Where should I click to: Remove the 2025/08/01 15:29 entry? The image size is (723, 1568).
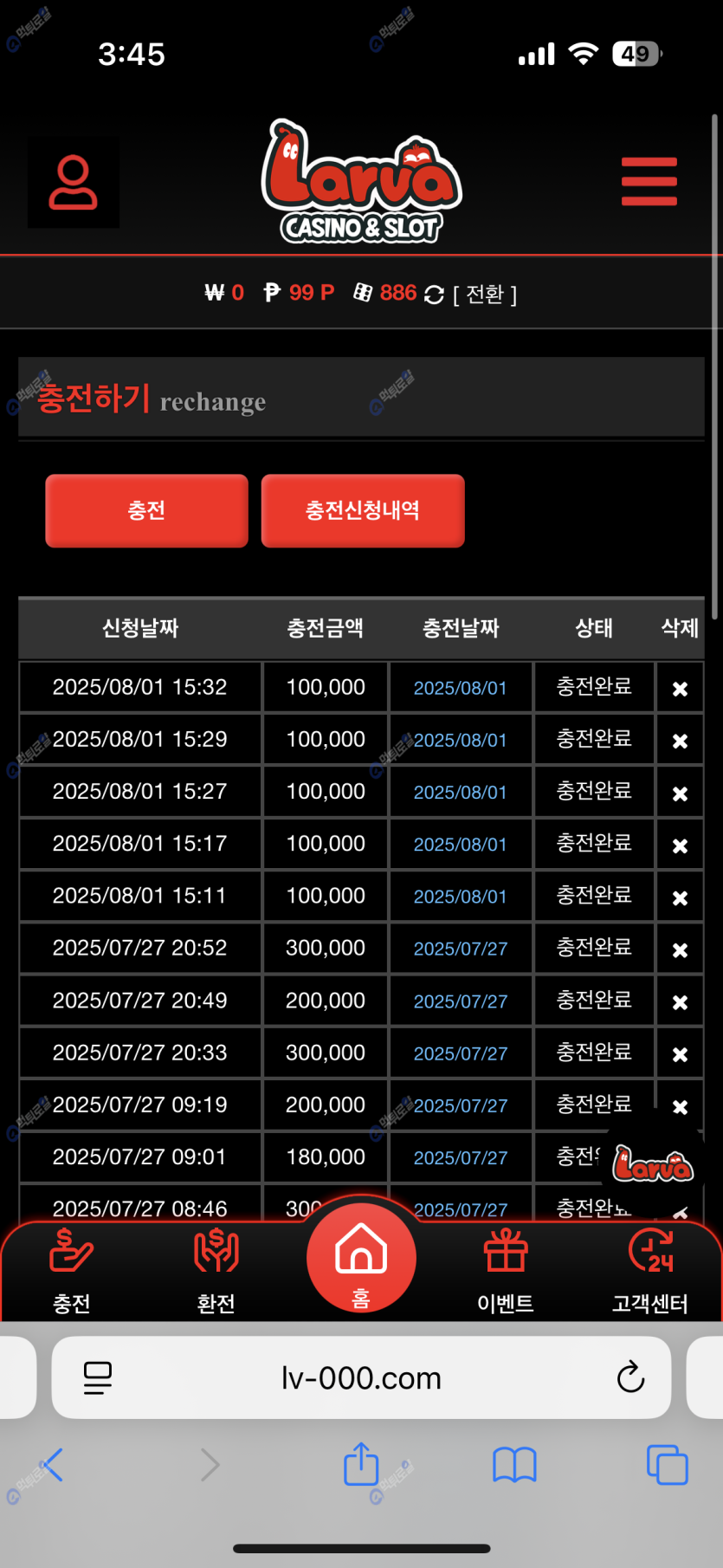coord(680,741)
